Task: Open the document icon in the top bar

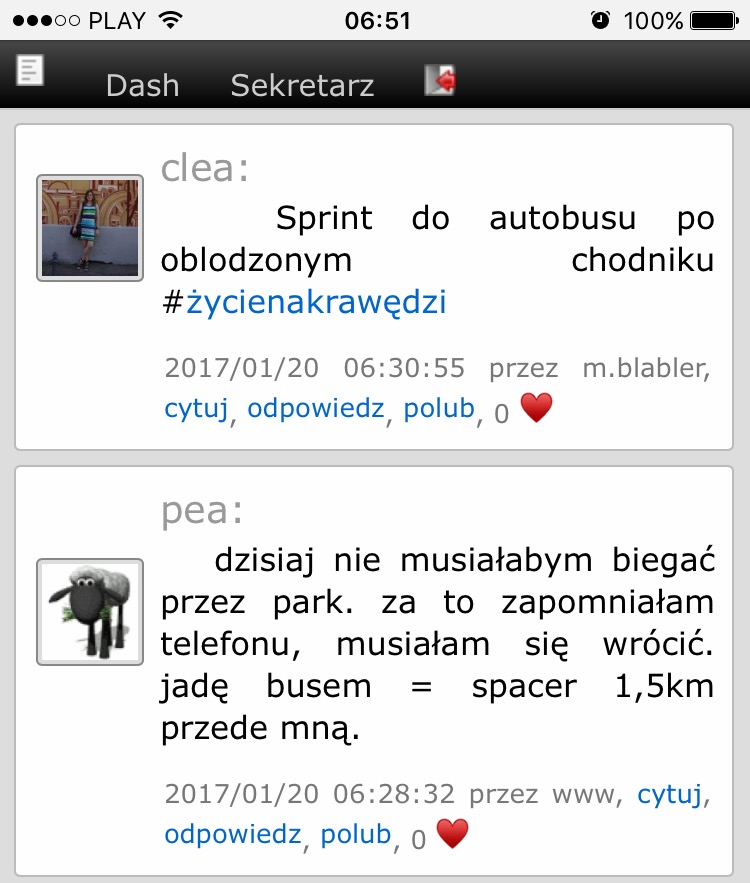Action: [x=31, y=71]
